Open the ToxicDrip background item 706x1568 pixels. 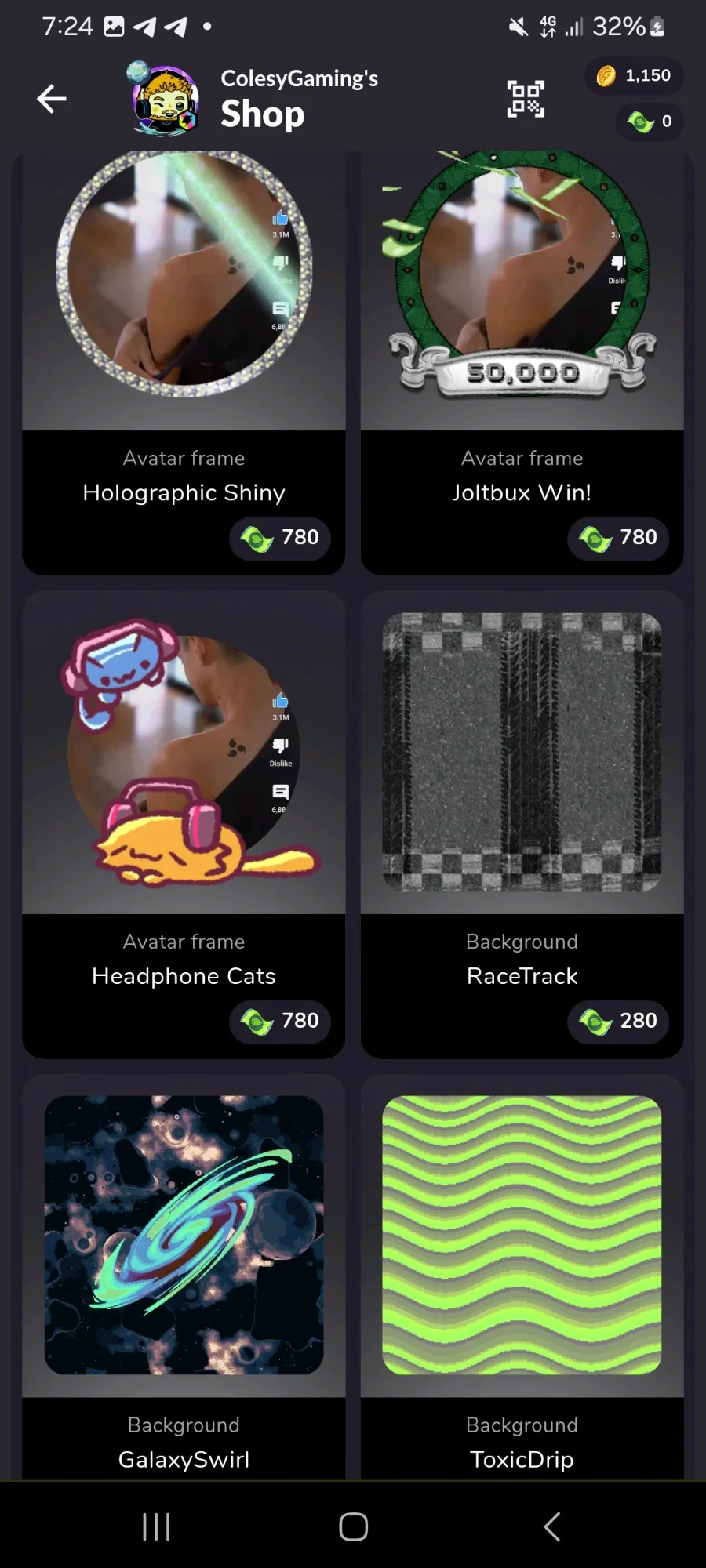click(522, 1277)
